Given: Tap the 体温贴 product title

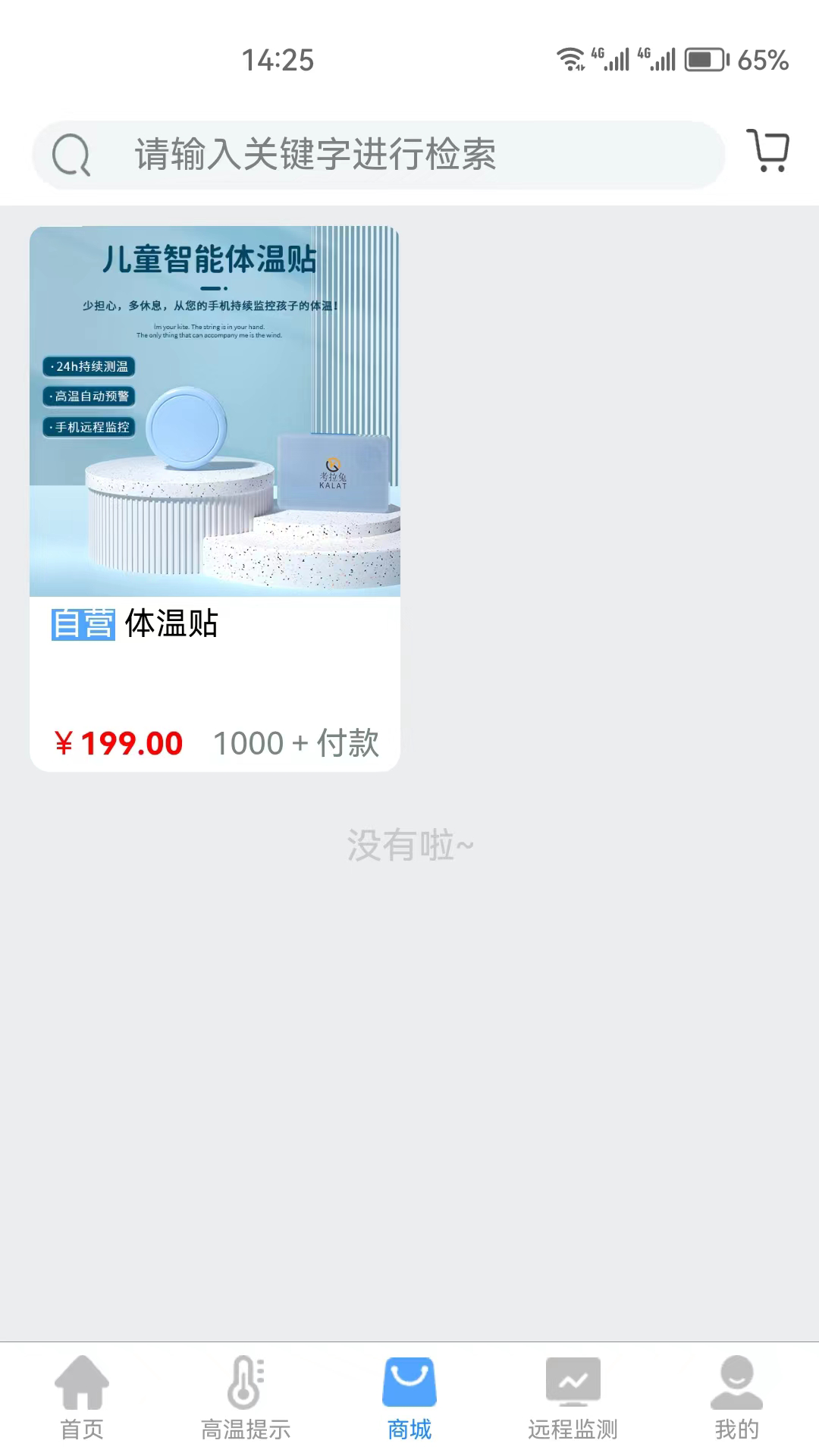Looking at the screenshot, I should [x=169, y=625].
